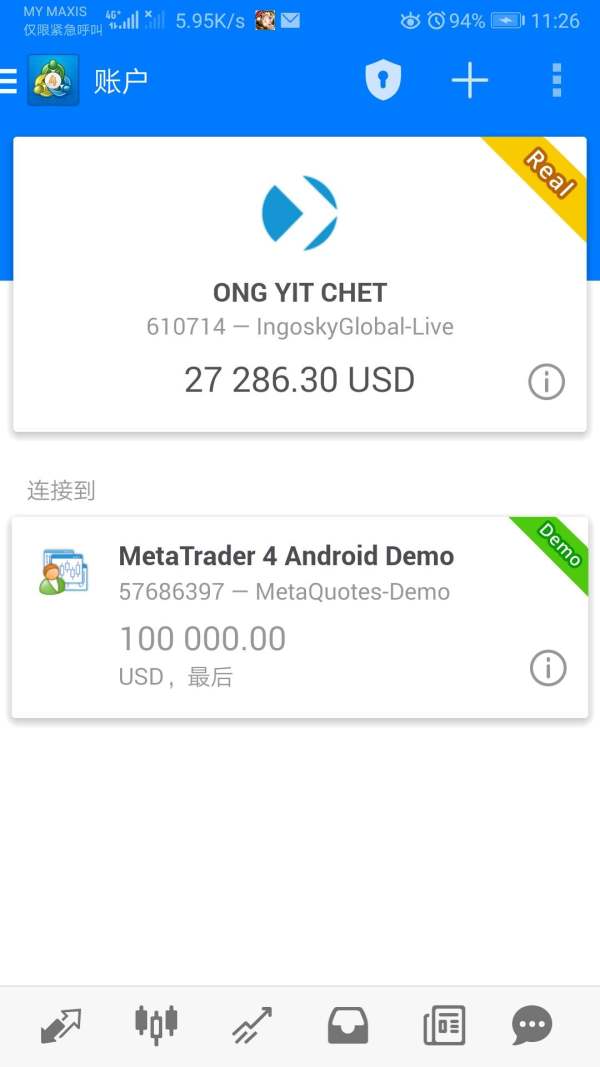Open the shield lock security icon

tap(383, 80)
